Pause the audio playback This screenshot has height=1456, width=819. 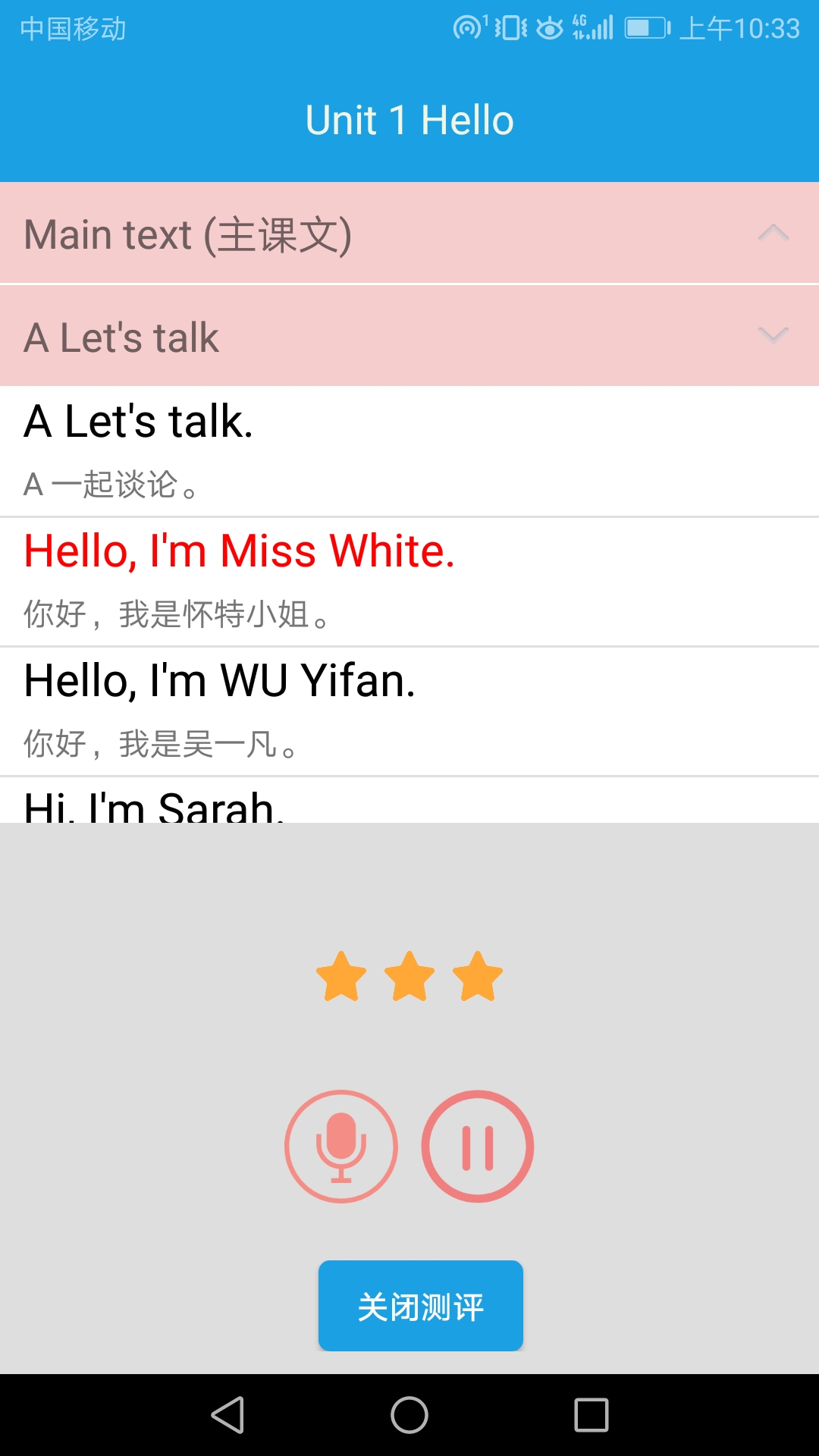478,1146
